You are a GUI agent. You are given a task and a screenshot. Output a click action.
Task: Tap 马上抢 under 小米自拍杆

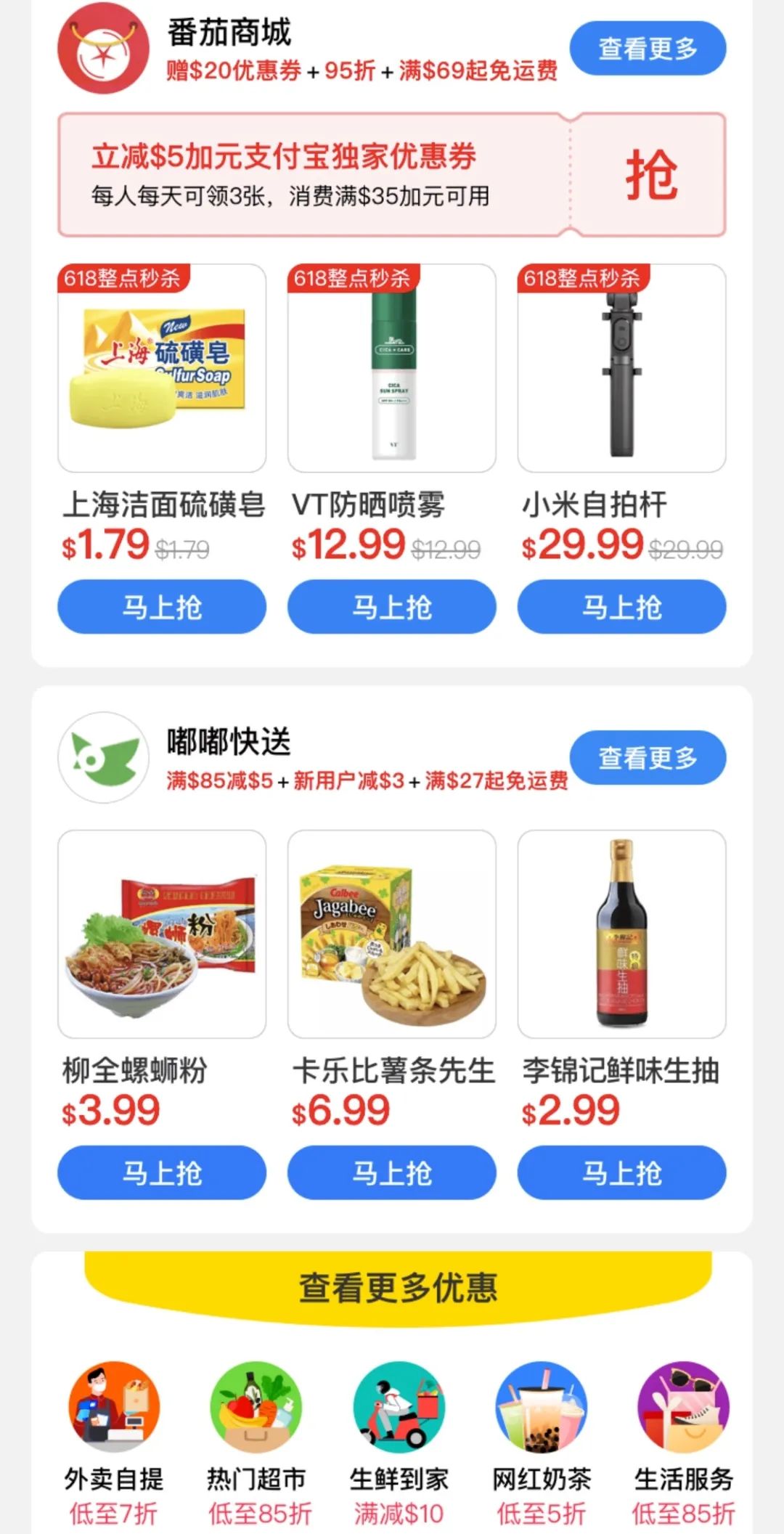623,608
